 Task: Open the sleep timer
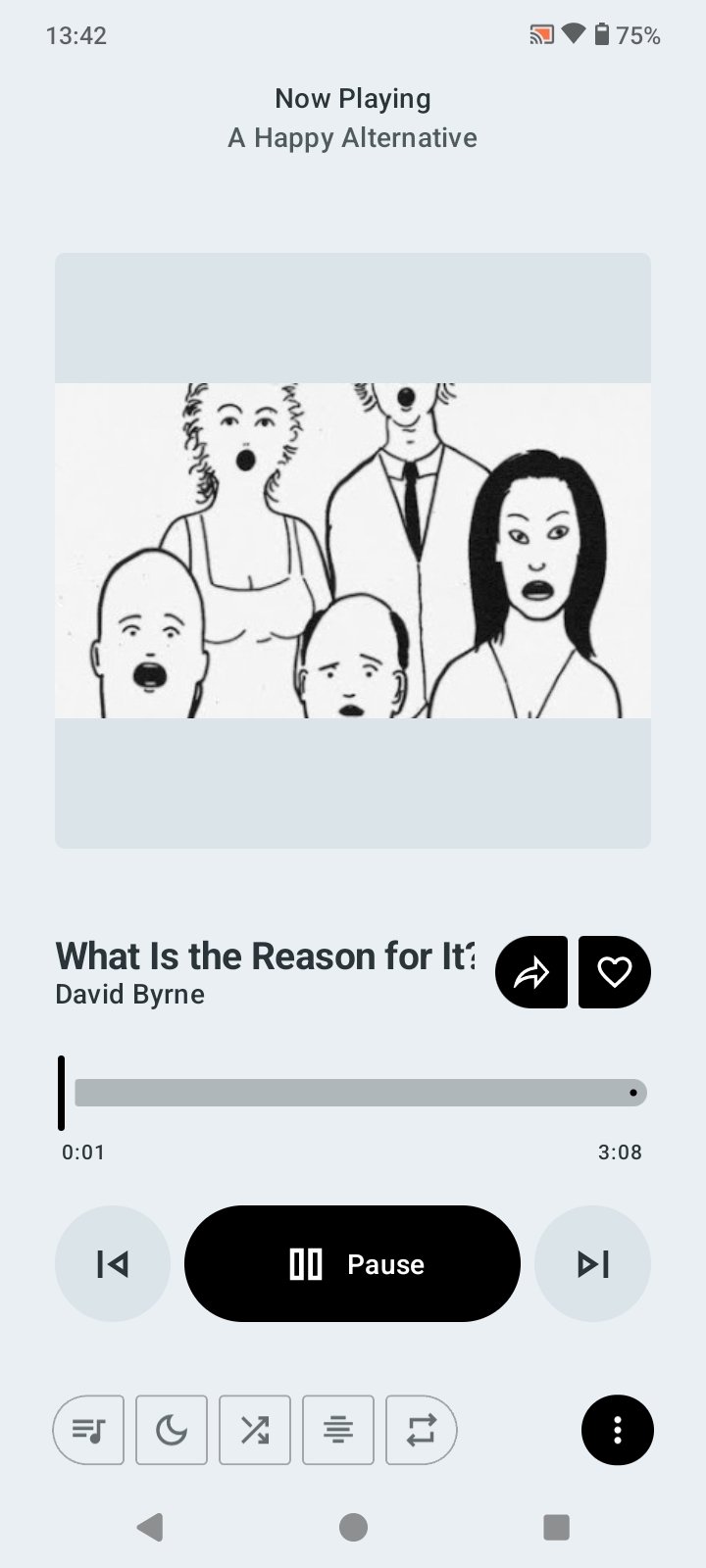pos(172,1430)
